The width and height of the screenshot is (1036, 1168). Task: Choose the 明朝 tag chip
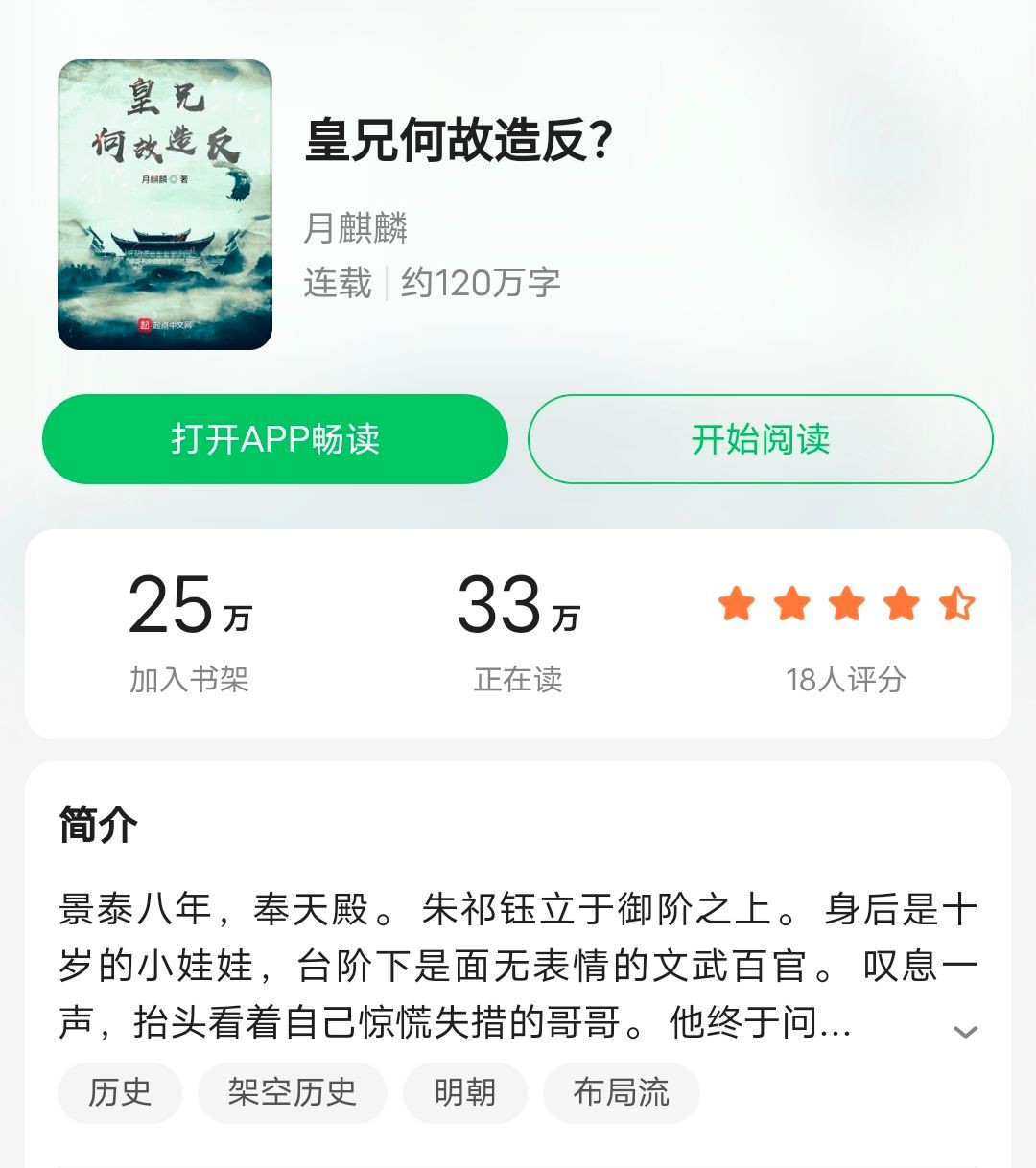click(464, 1092)
